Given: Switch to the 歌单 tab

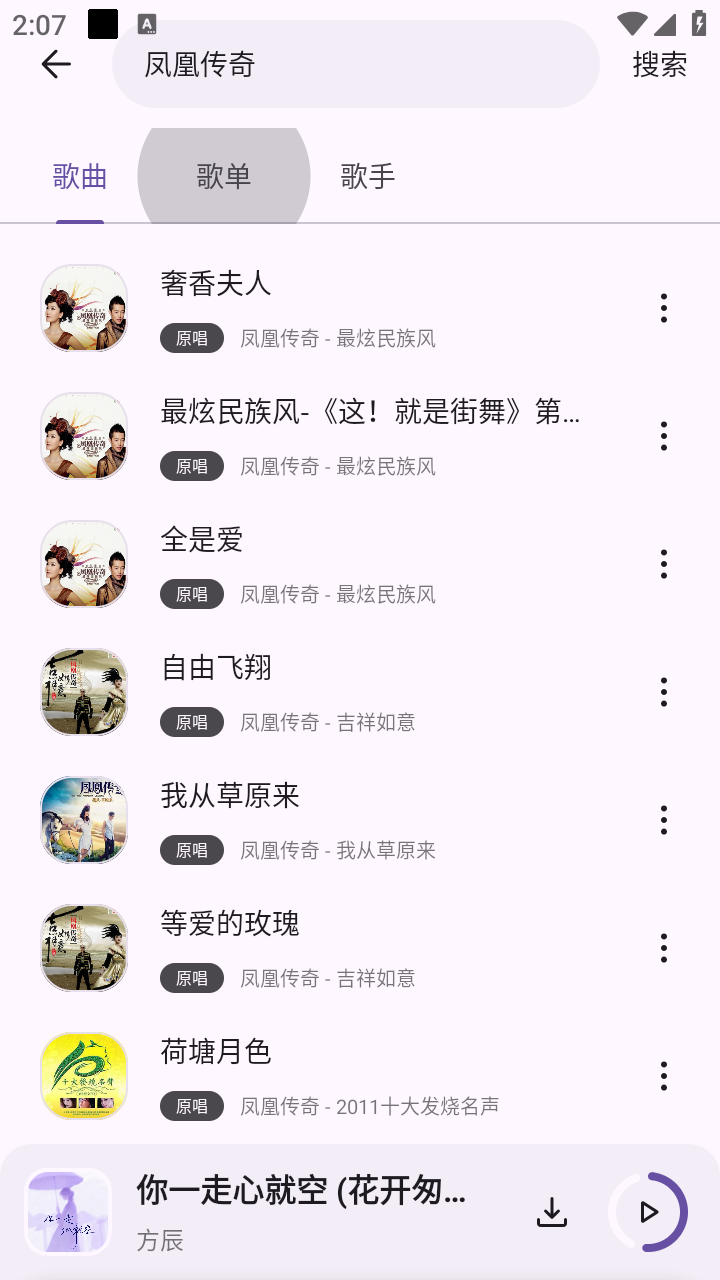Looking at the screenshot, I should tap(224, 177).
